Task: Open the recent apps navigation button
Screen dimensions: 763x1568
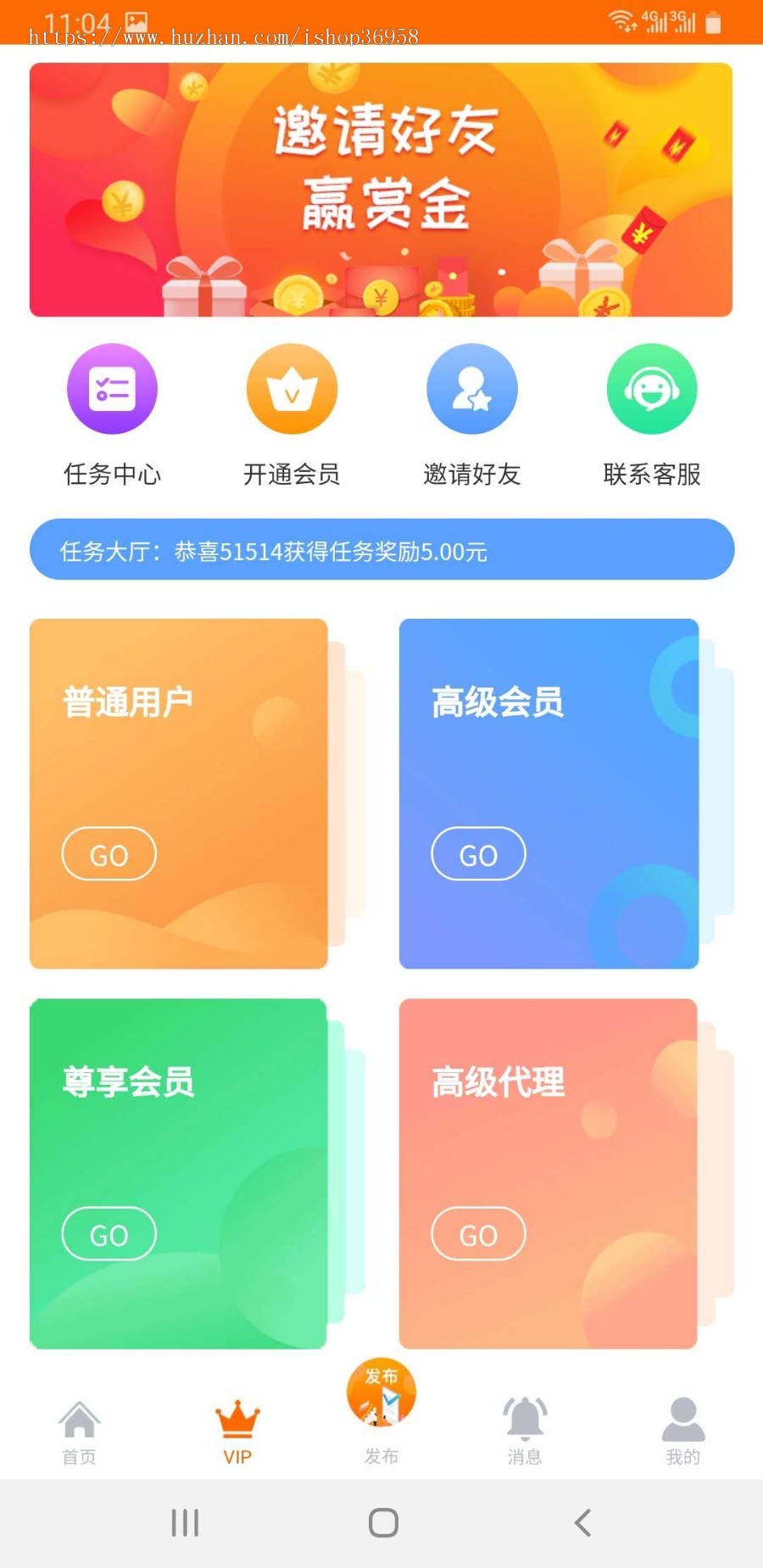Action: click(x=185, y=1523)
